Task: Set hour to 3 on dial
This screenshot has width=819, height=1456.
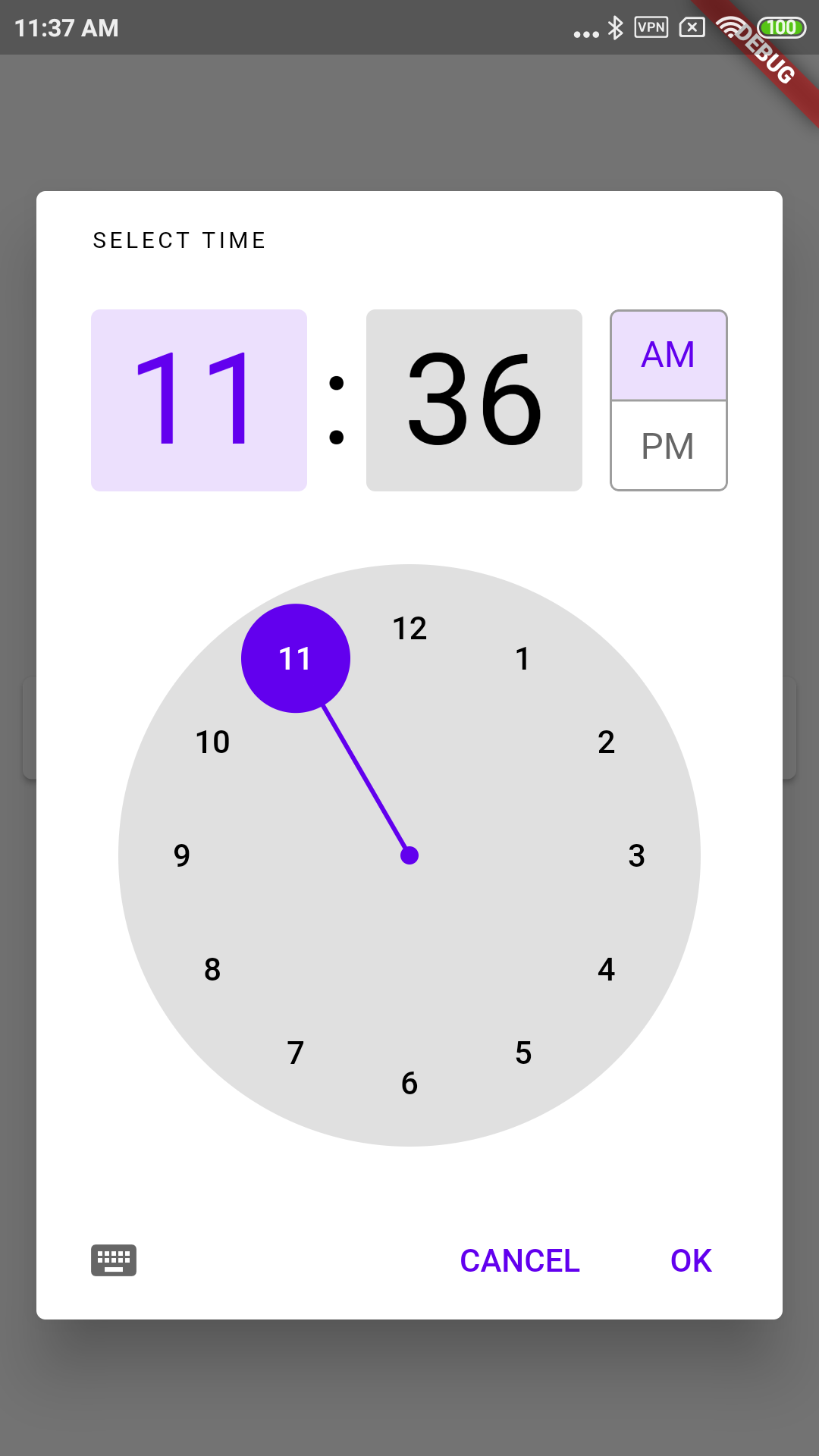Action: point(637,855)
